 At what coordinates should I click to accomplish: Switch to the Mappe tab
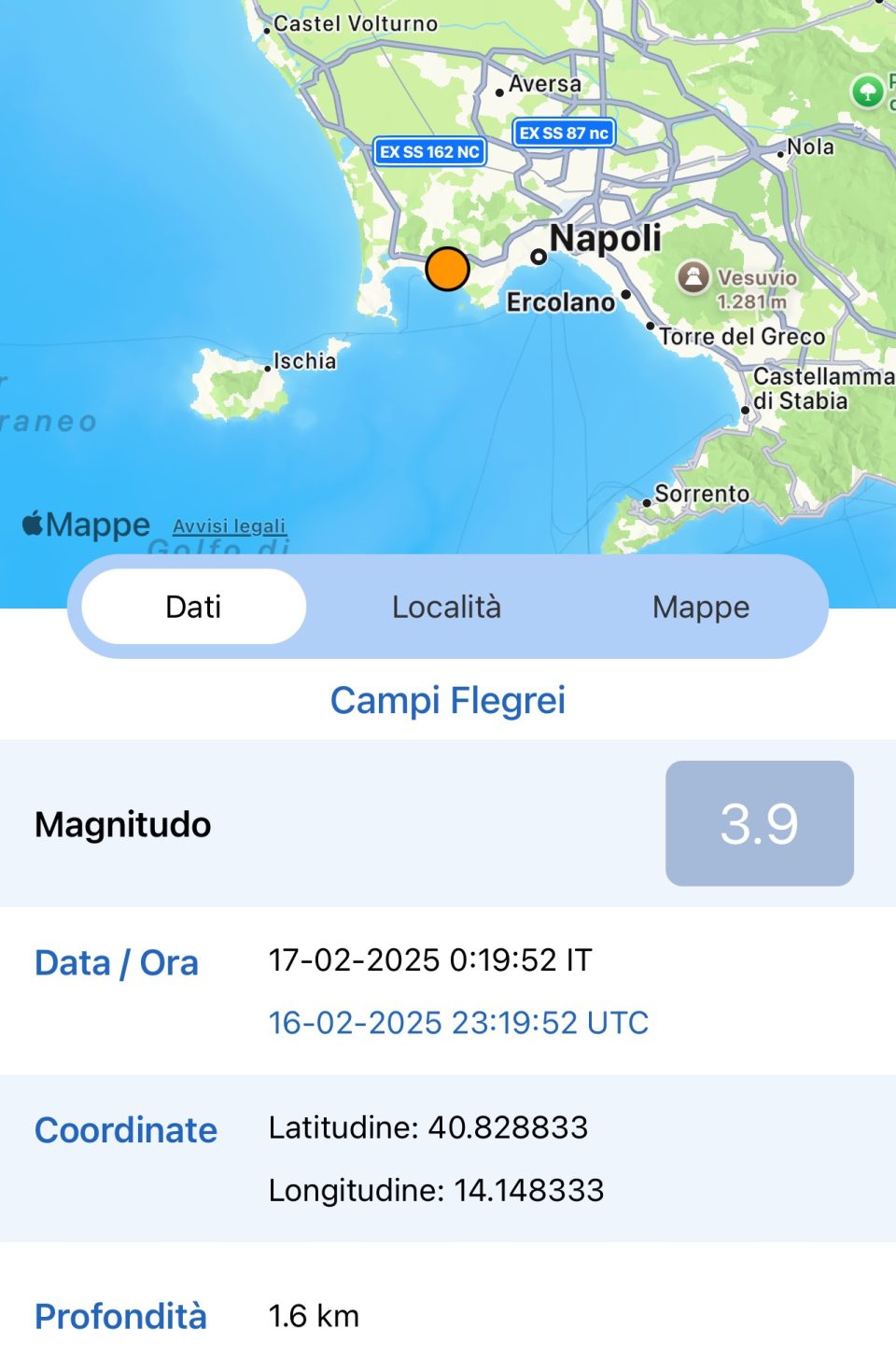700,607
